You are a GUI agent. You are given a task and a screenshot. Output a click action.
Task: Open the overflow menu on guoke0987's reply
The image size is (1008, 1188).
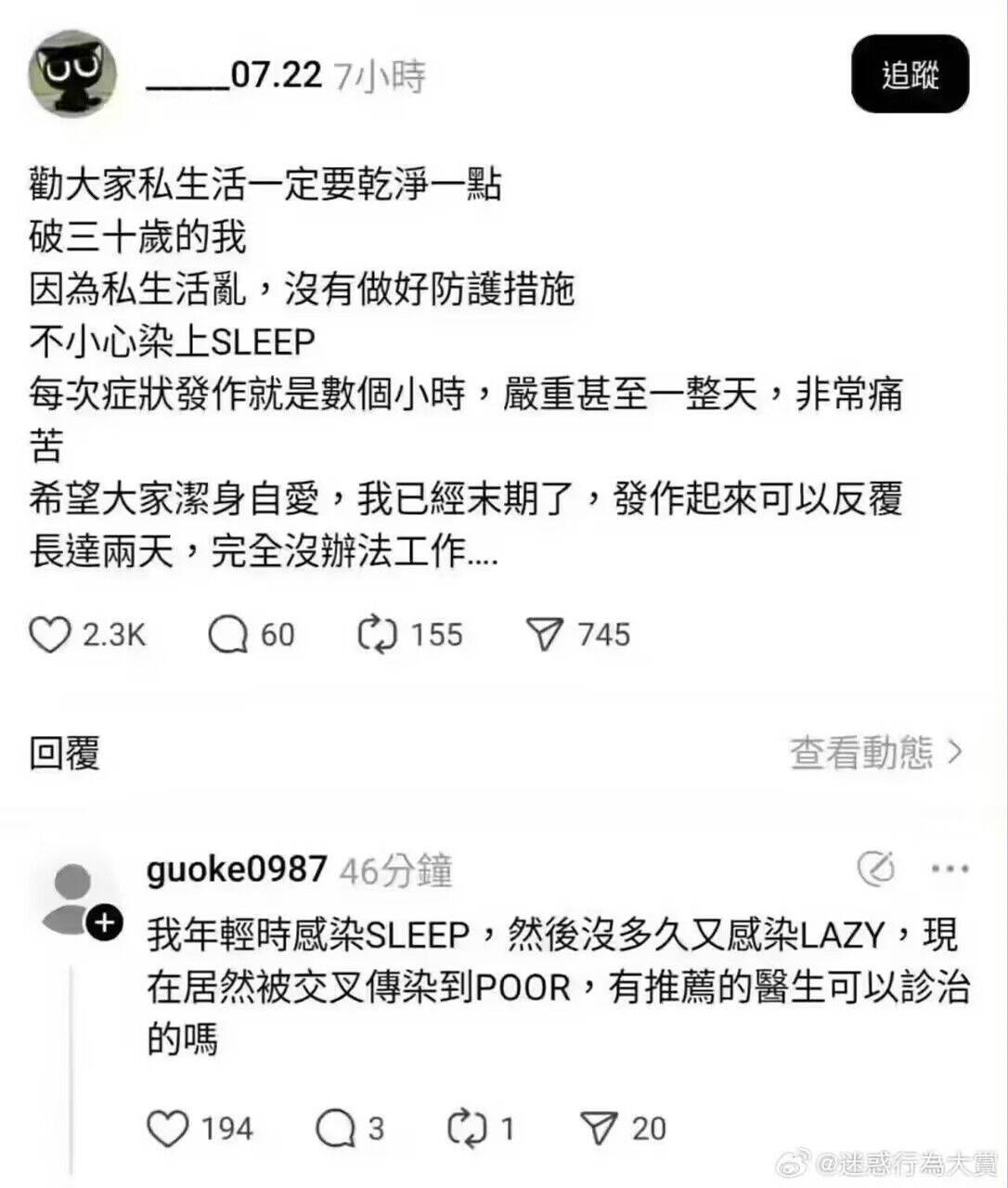(x=949, y=870)
